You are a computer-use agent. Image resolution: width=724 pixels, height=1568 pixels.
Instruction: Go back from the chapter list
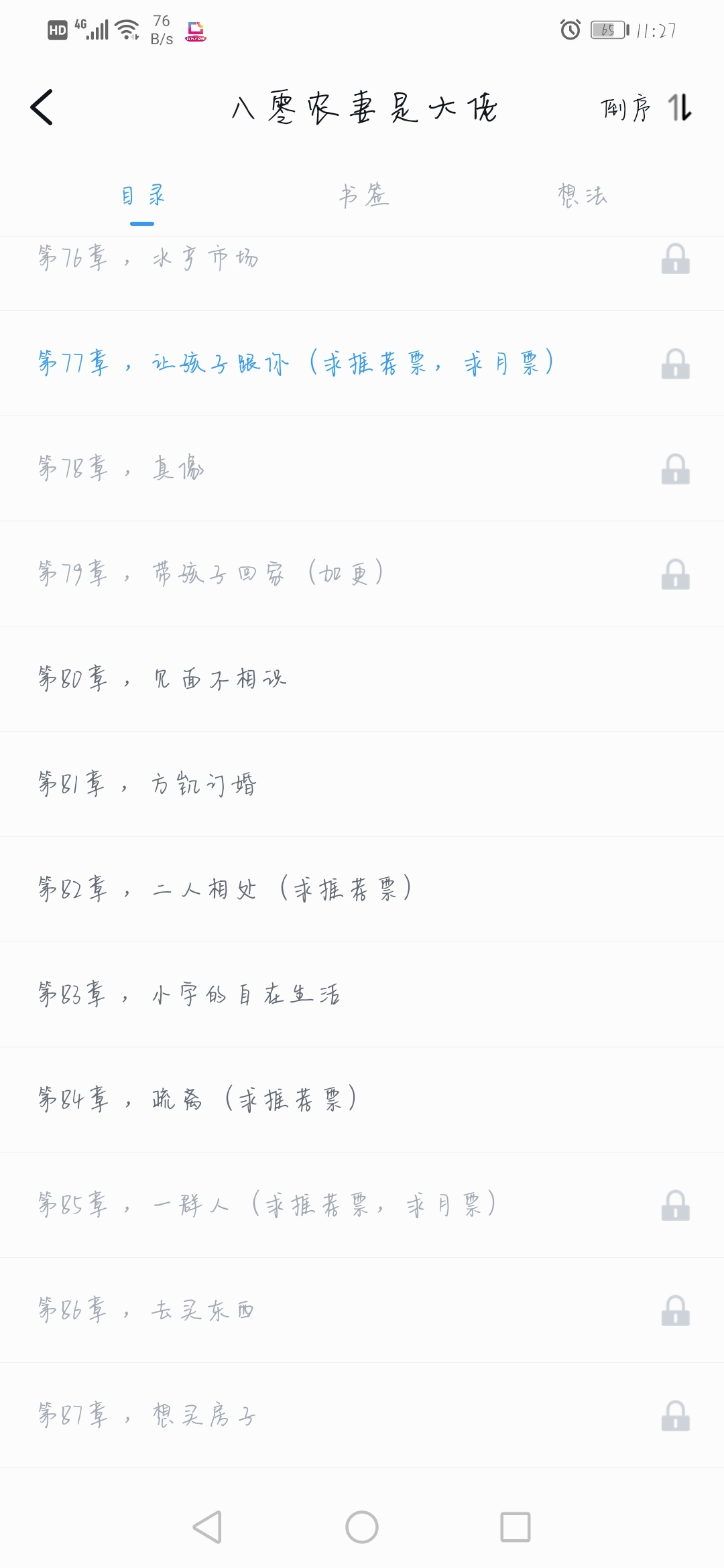[42, 107]
